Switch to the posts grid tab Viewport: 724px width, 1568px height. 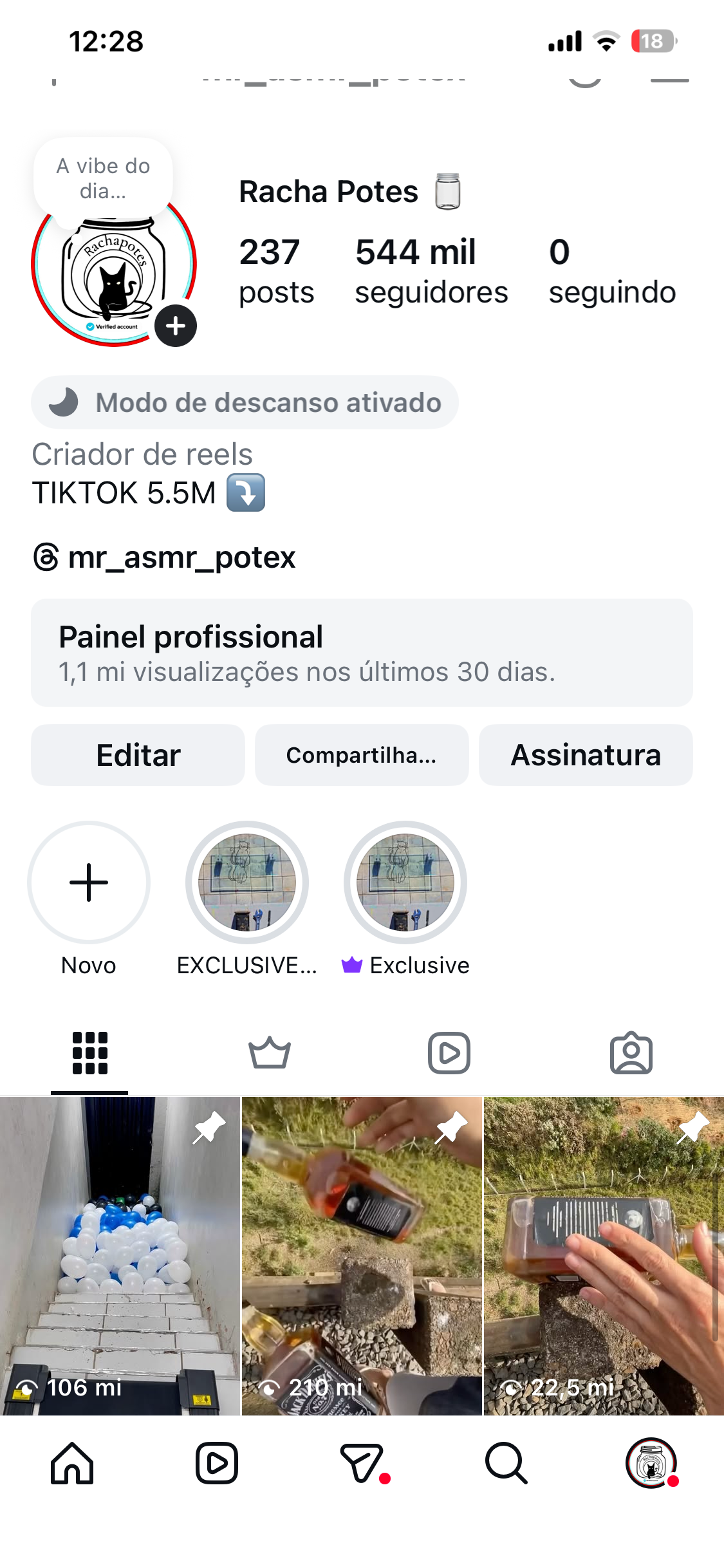click(89, 1053)
